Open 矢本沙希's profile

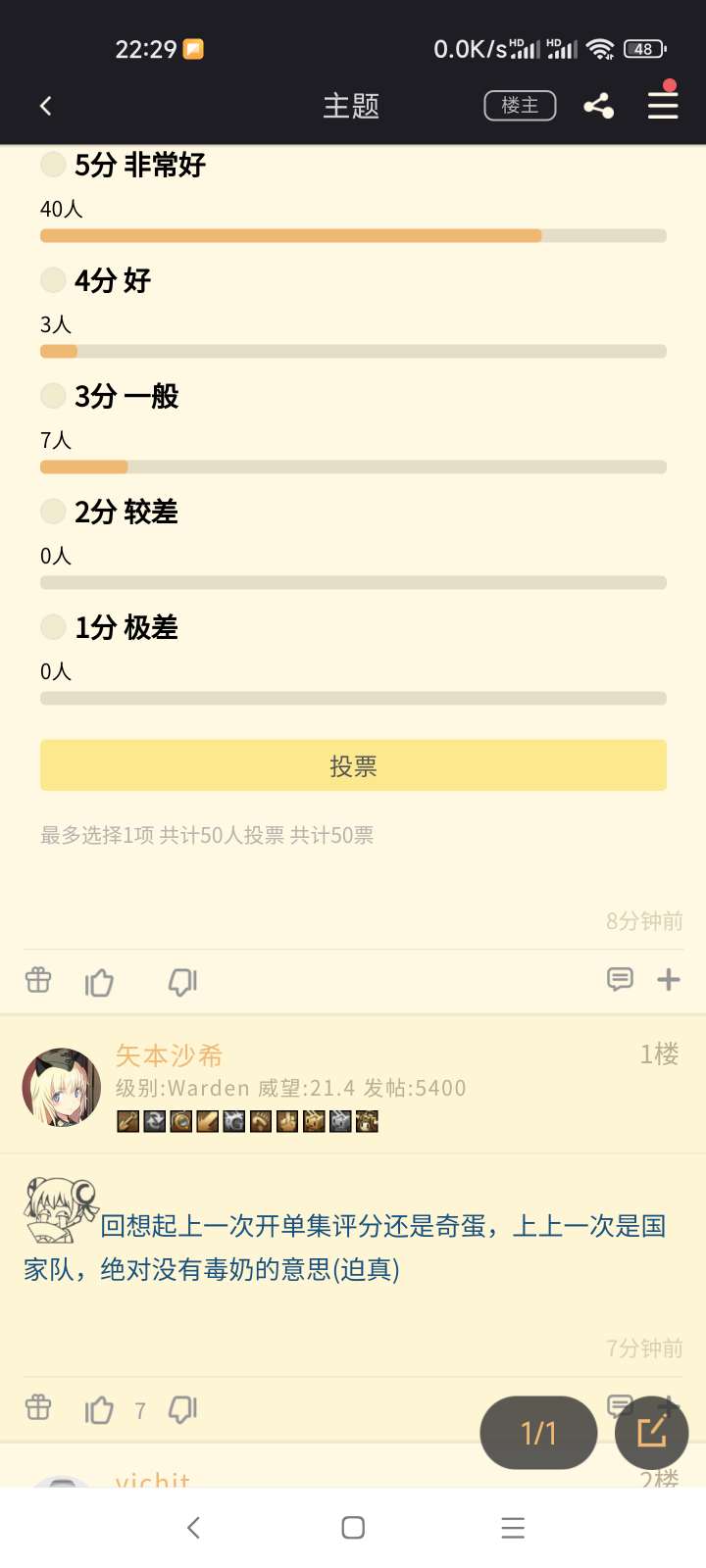tap(62, 1087)
